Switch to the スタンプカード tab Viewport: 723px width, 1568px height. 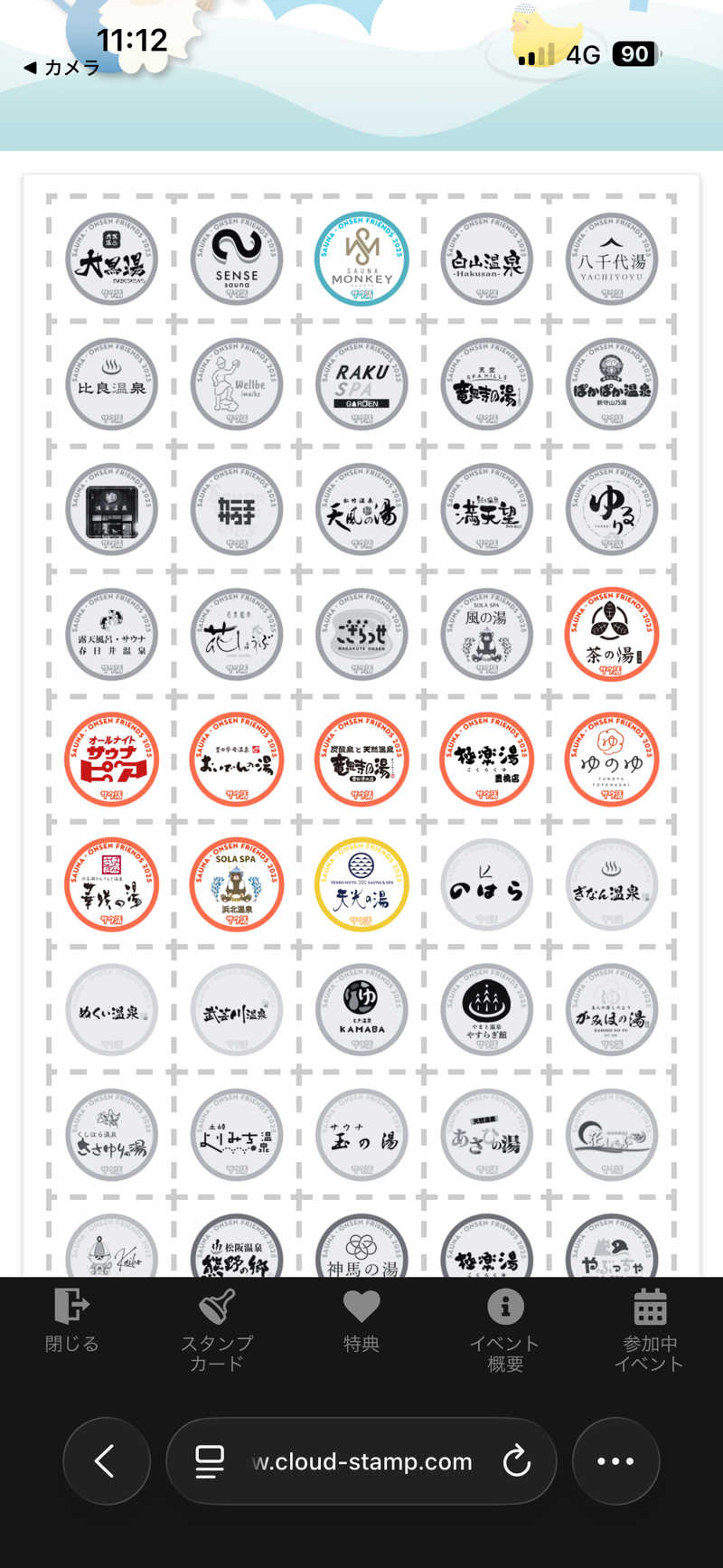pos(217,1329)
